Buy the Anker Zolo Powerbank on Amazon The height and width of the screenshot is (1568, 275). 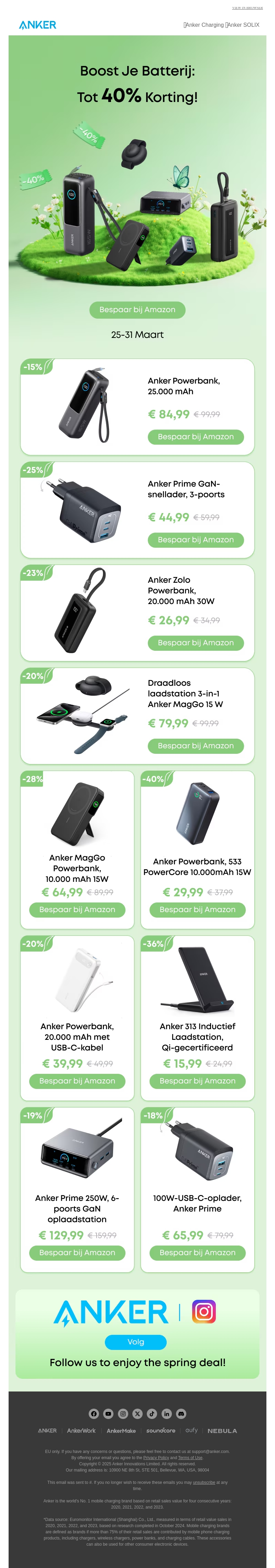(195, 642)
